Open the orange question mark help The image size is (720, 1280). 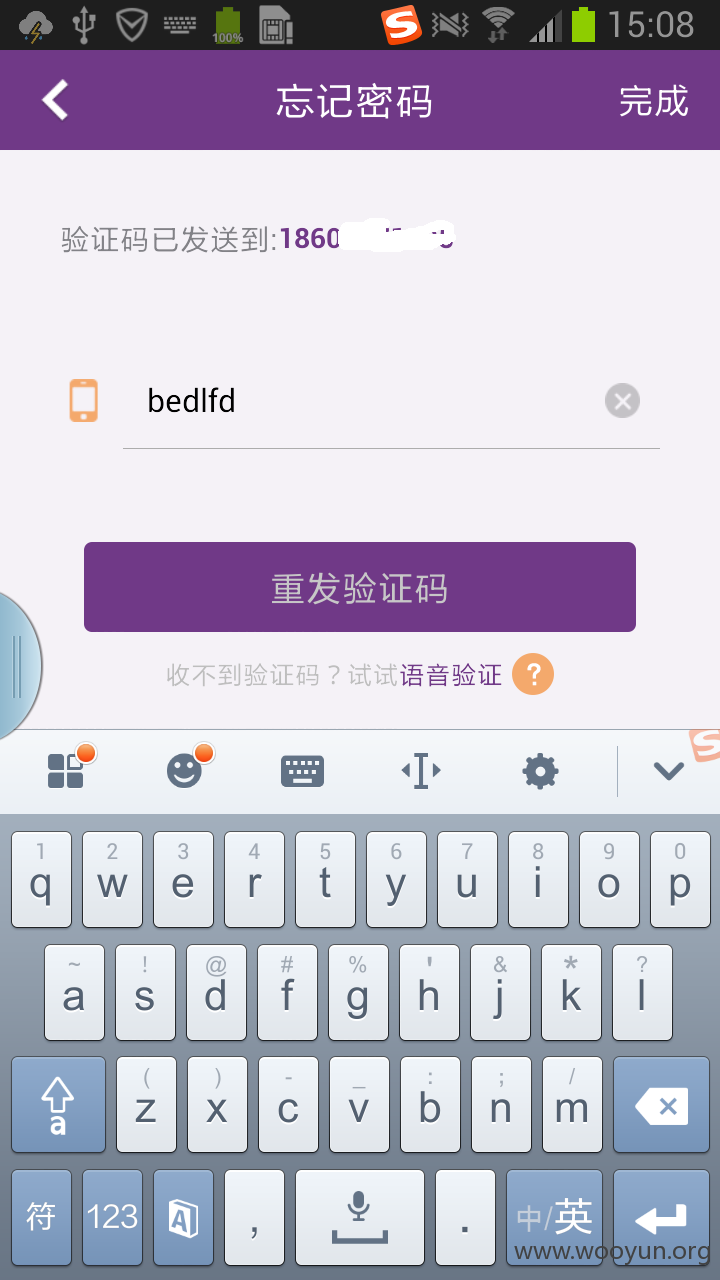click(x=533, y=675)
